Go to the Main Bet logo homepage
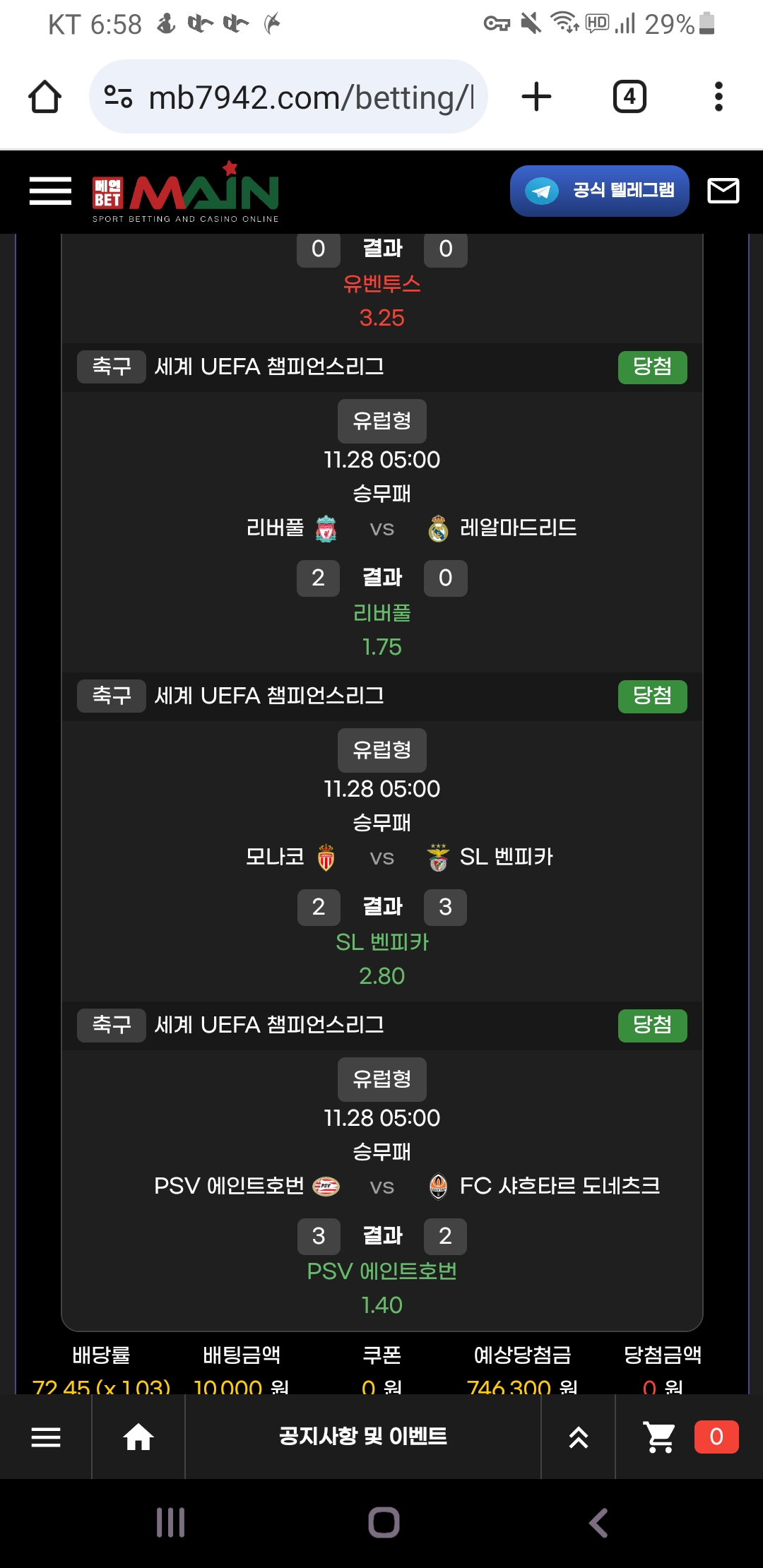Viewport: 763px width, 1568px height. [x=186, y=192]
